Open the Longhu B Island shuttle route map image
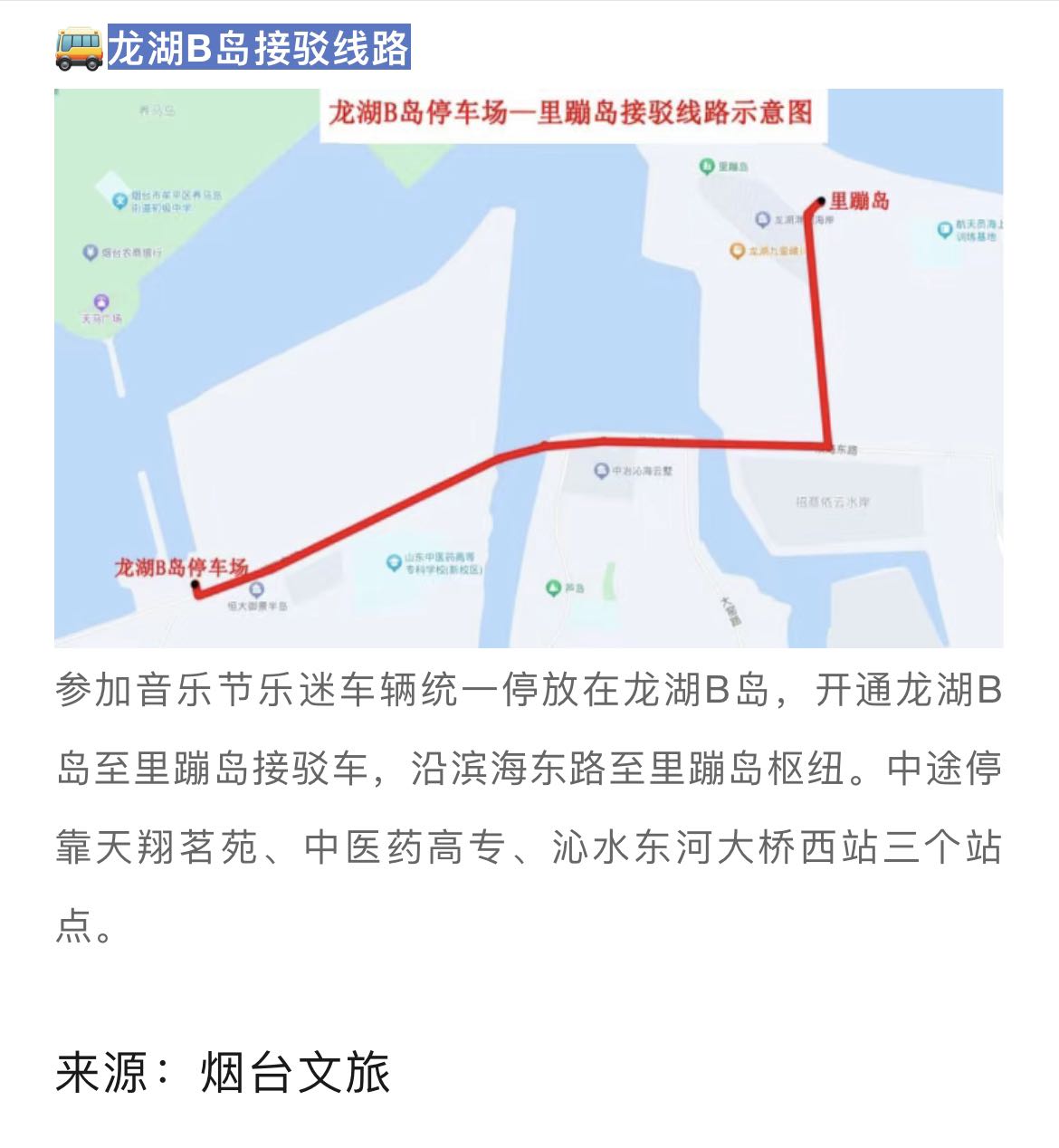 (529, 368)
